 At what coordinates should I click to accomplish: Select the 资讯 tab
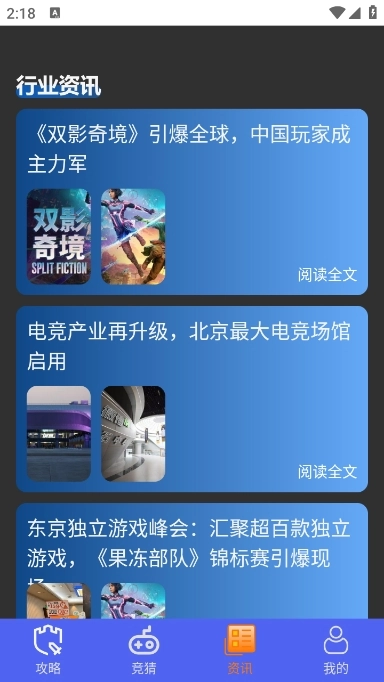tap(240, 650)
